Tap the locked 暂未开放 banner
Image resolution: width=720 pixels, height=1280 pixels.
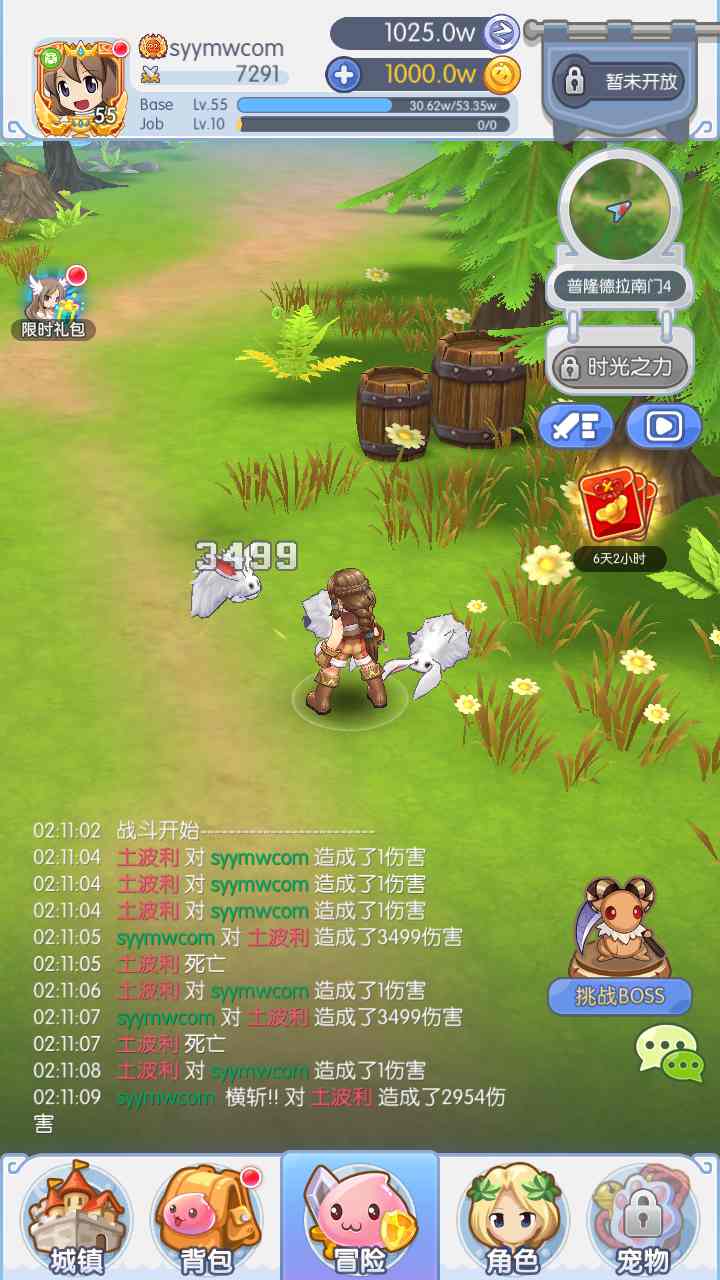click(620, 81)
